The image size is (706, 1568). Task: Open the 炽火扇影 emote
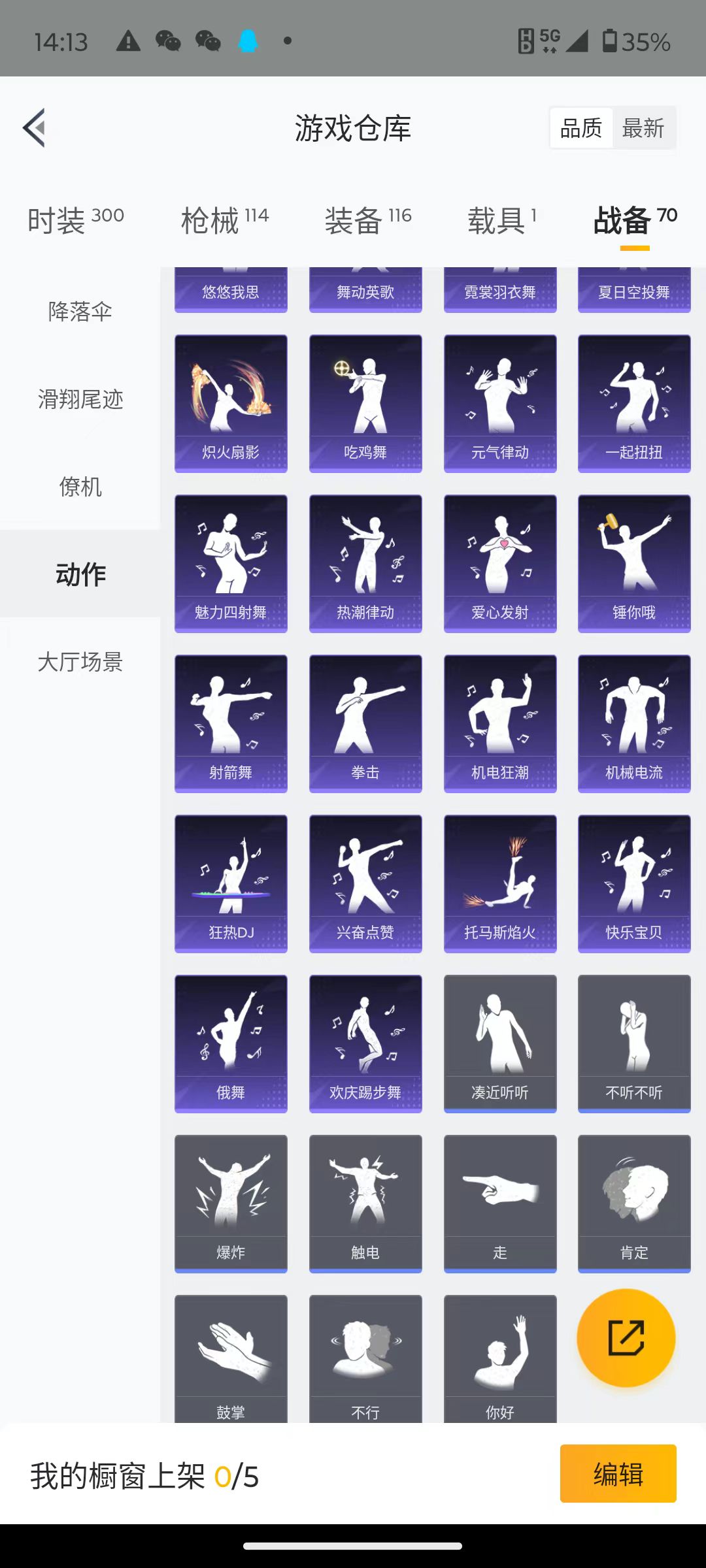231,404
